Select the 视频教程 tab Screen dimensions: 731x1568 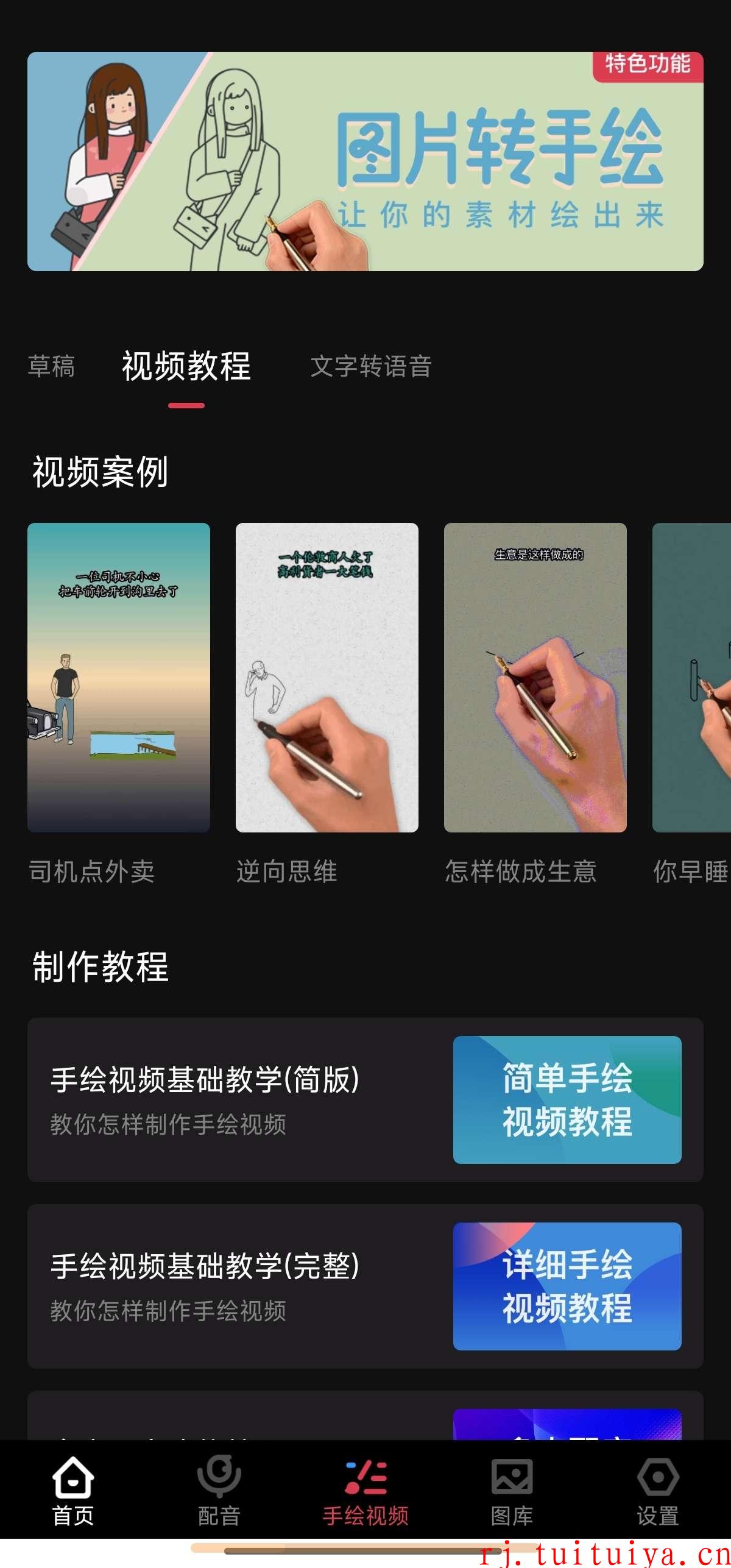(186, 366)
